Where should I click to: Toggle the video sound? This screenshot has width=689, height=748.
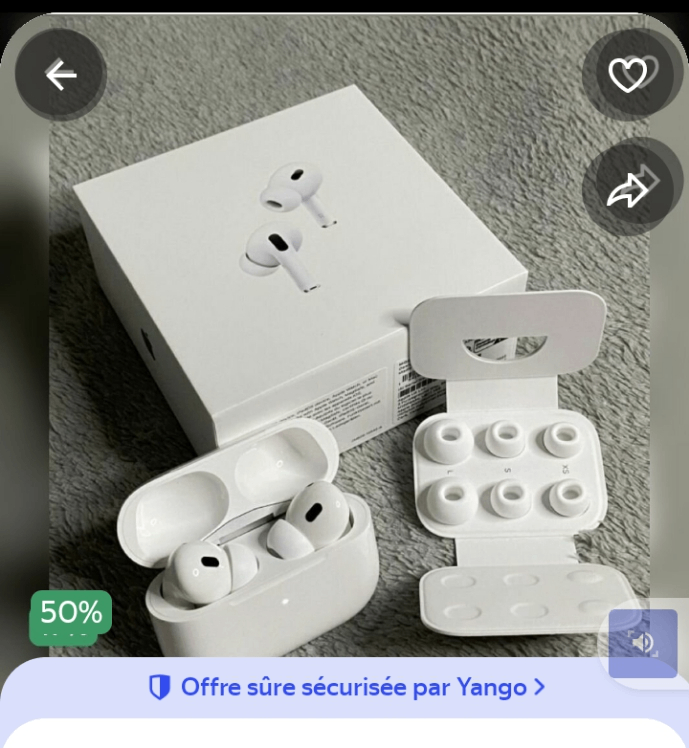coord(643,642)
